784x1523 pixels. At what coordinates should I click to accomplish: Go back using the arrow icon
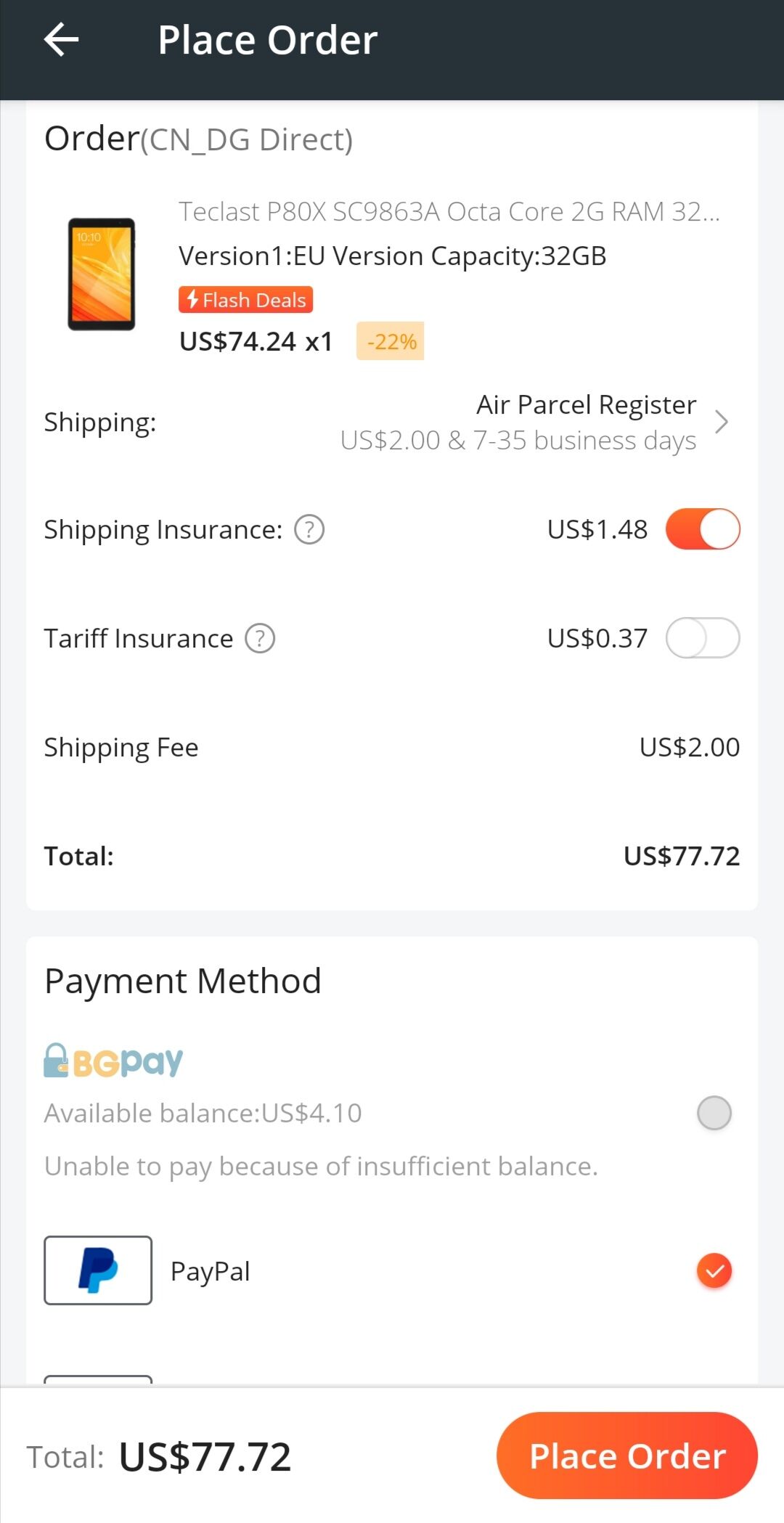pyautogui.click(x=61, y=39)
